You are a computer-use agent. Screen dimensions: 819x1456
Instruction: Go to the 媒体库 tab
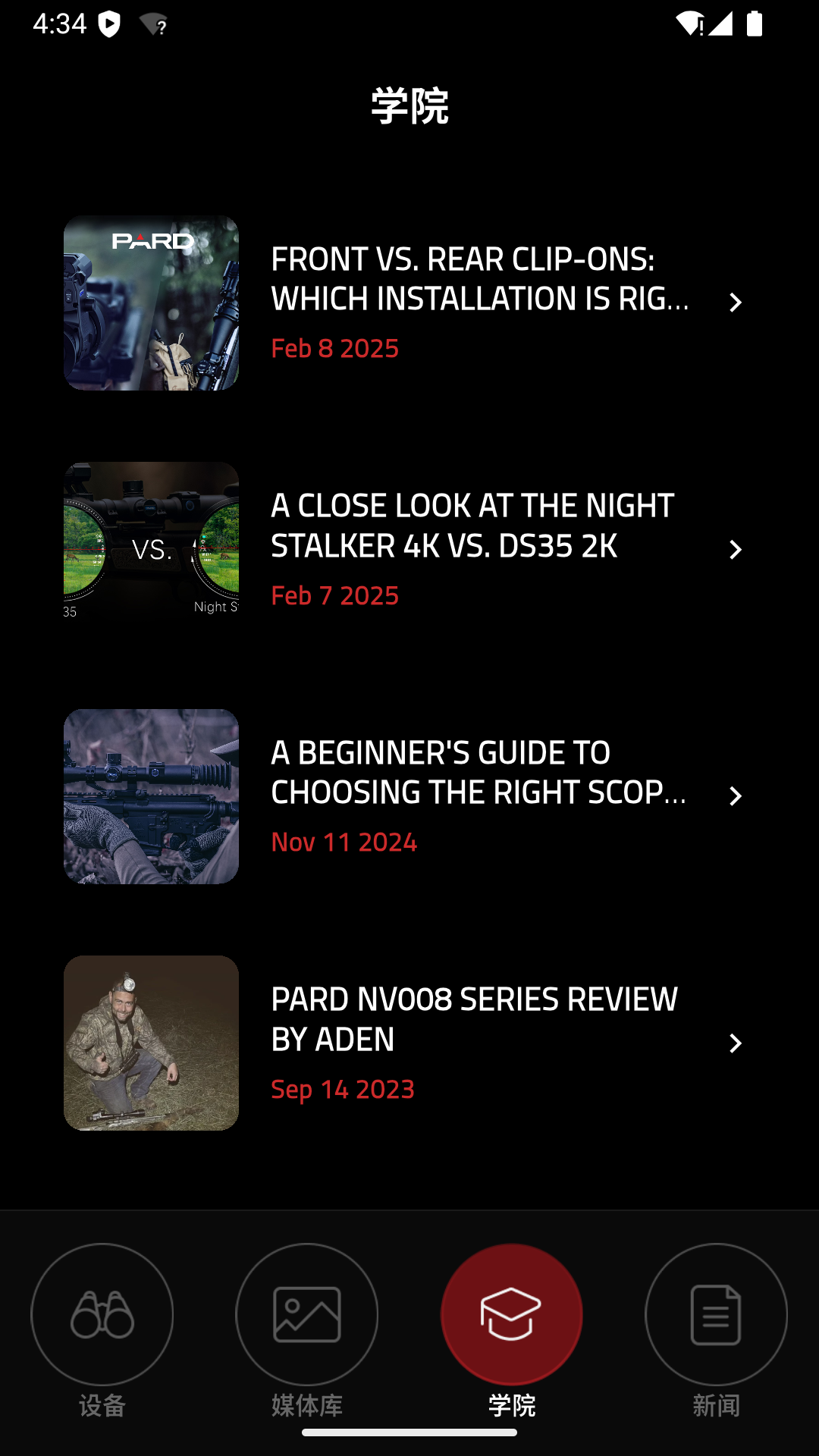[x=307, y=1327]
